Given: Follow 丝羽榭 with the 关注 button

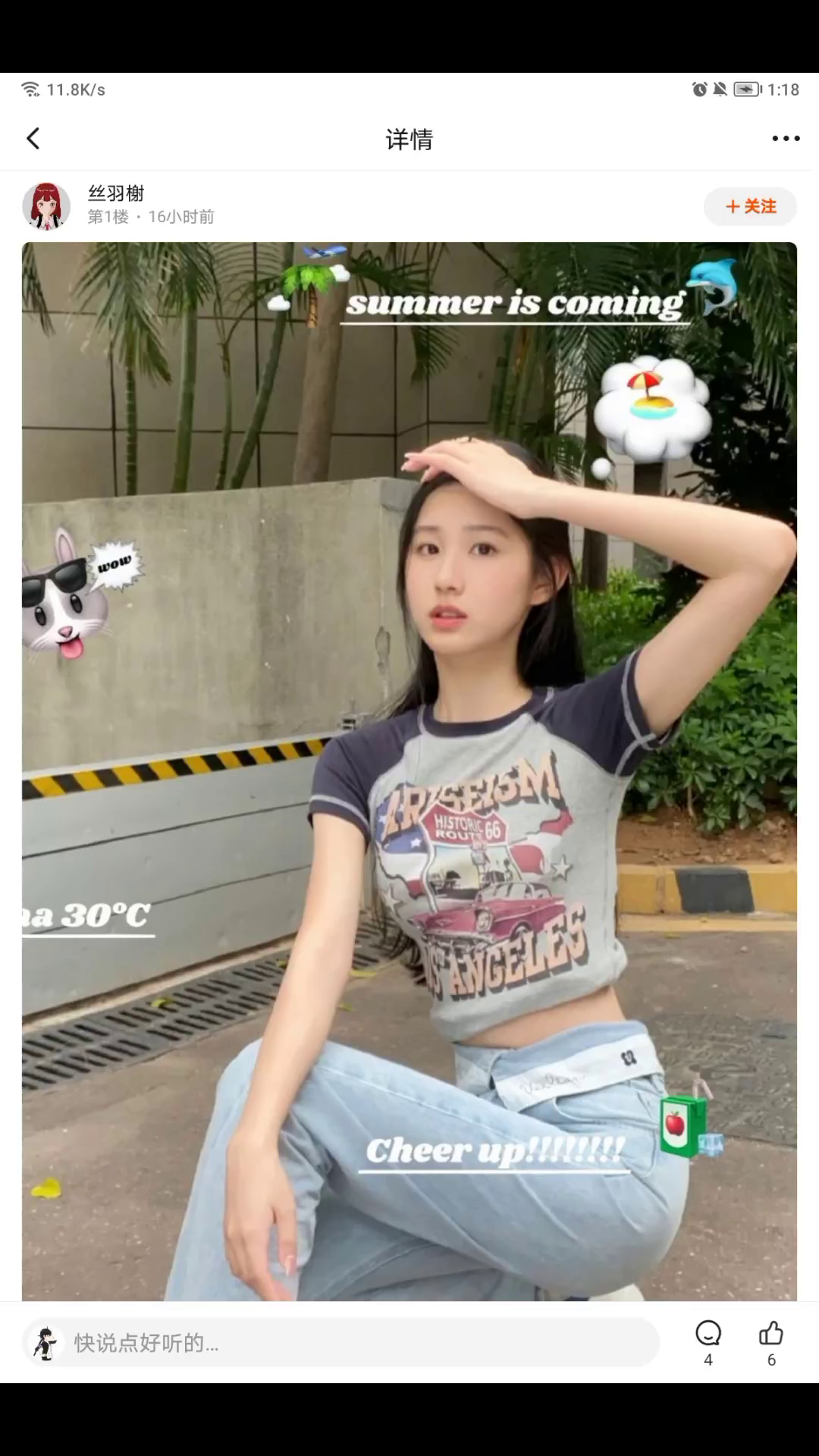Looking at the screenshot, I should point(750,206).
